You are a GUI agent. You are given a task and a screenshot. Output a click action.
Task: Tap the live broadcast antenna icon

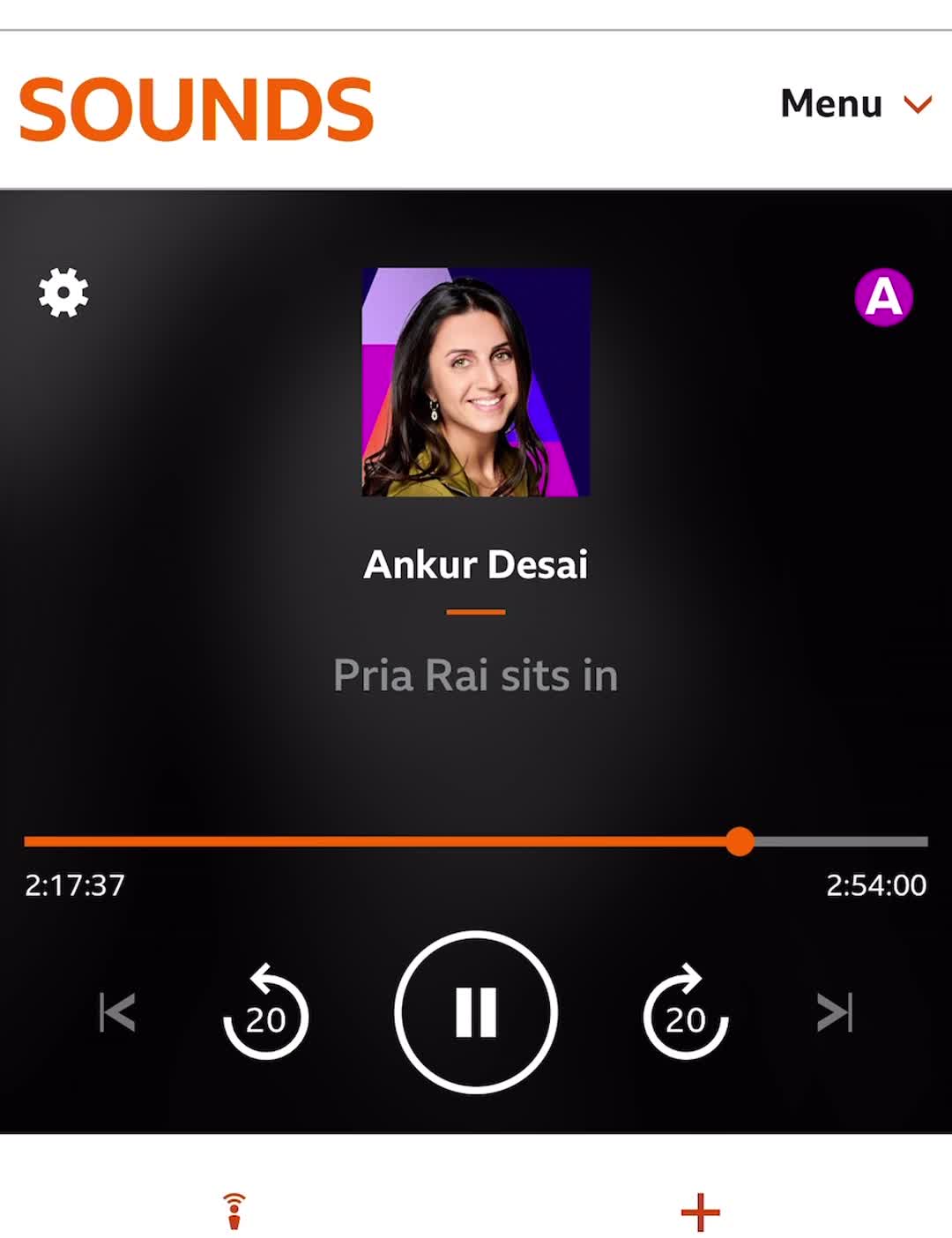[234, 1211]
